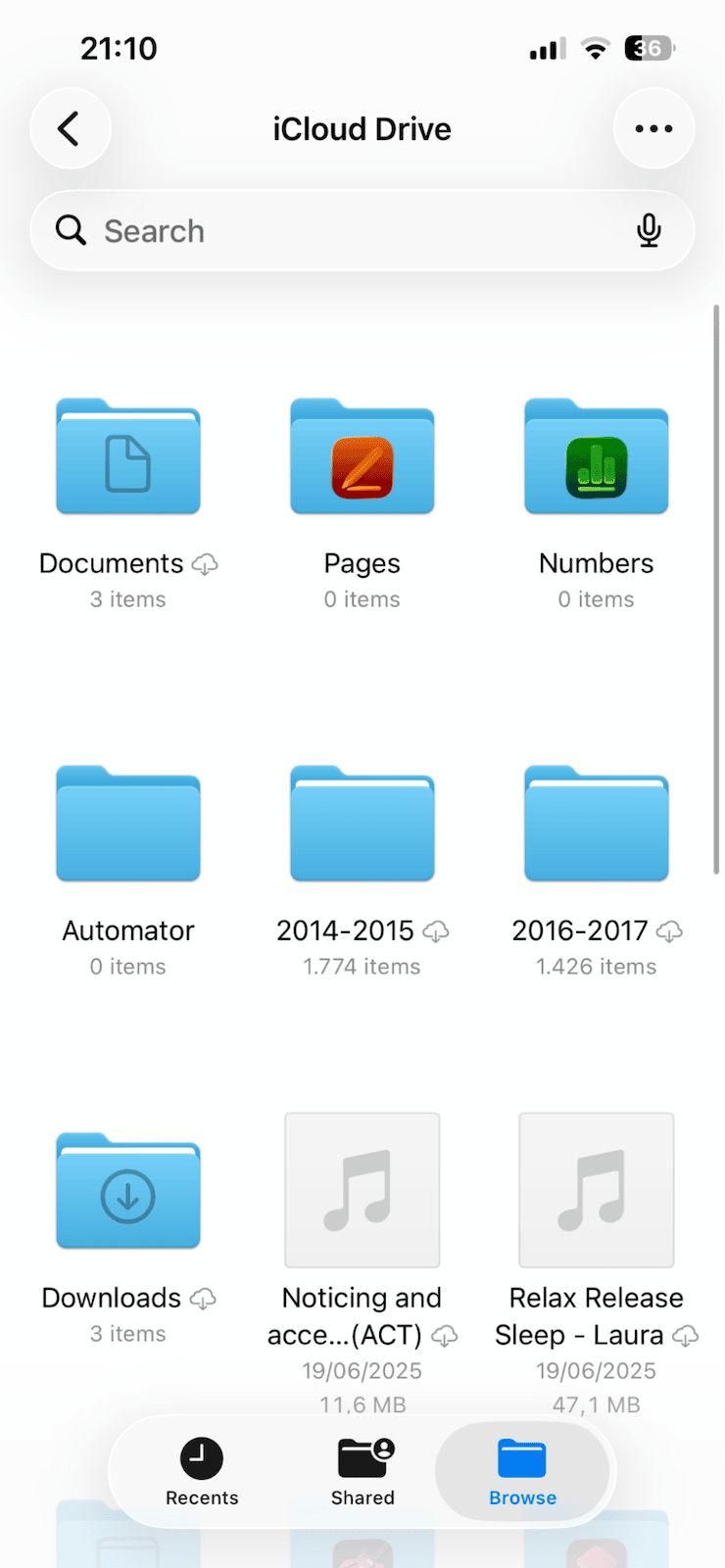The width and height of the screenshot is (725, 1568).
Task: Tap the microphone icon for voice search
Action: click(x=649, y=230)
